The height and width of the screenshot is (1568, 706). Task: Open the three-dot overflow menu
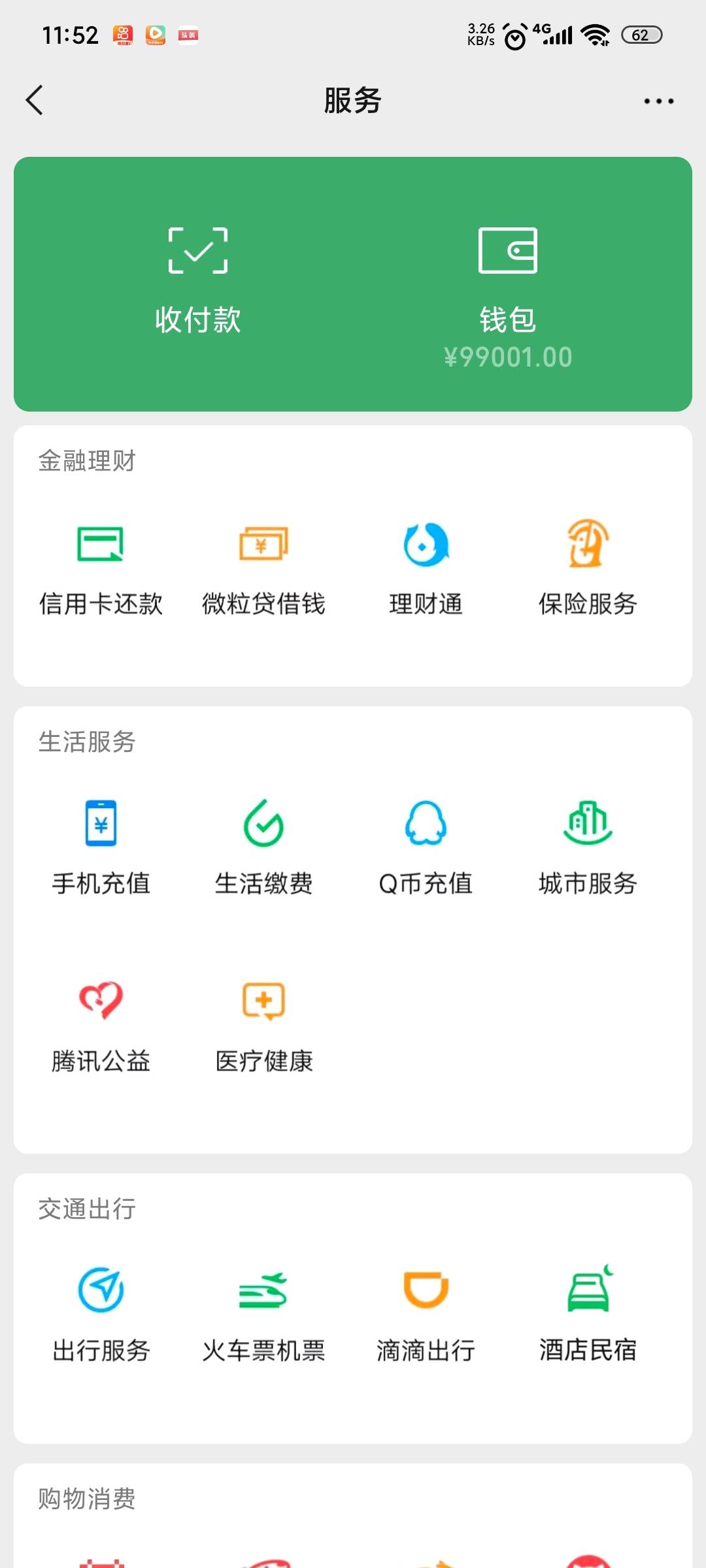pyautogui.click(x=658, y=101)
